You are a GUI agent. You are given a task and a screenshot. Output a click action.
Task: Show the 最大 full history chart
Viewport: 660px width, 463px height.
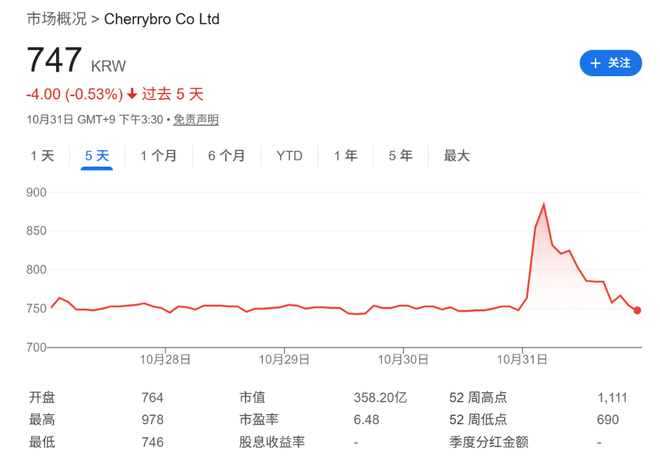(456, 156)
